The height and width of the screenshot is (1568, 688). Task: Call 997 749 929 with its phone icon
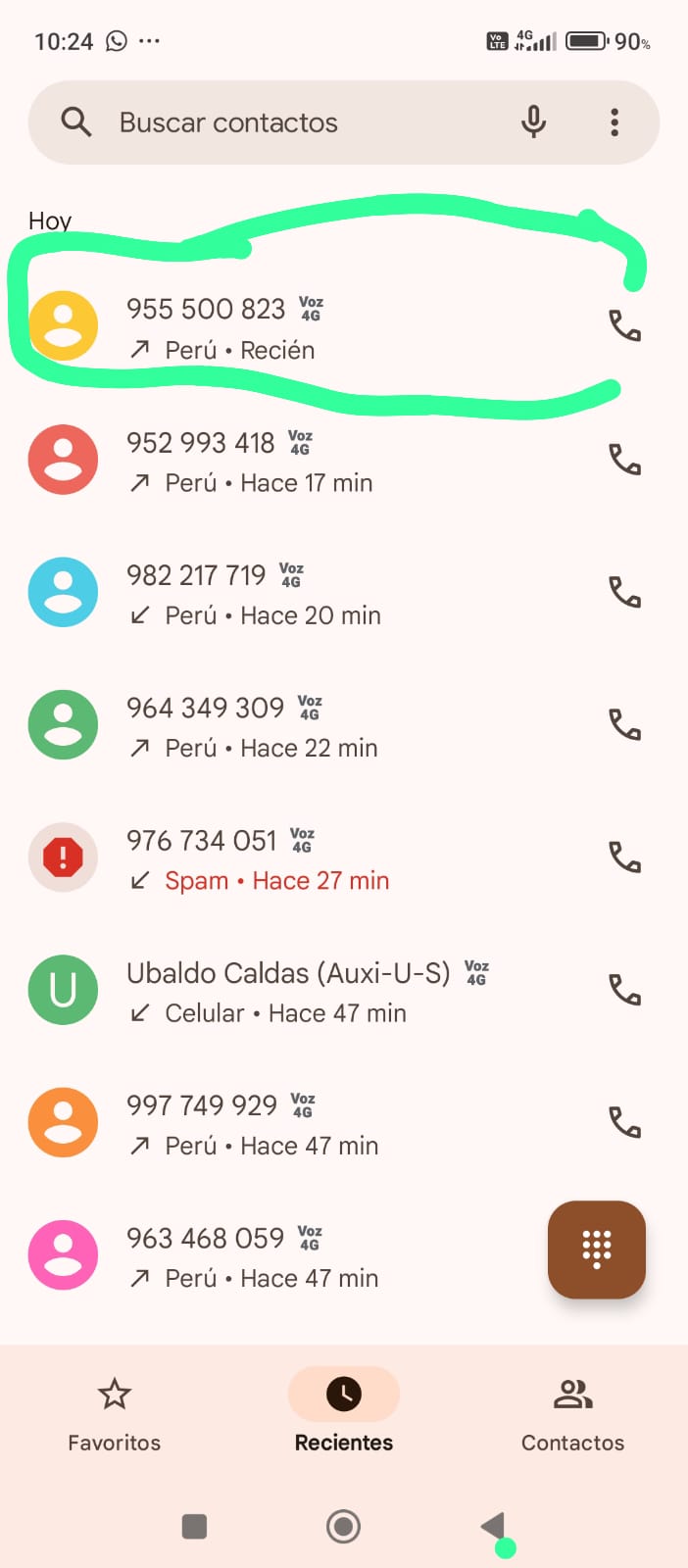(x=624, y=1122)
